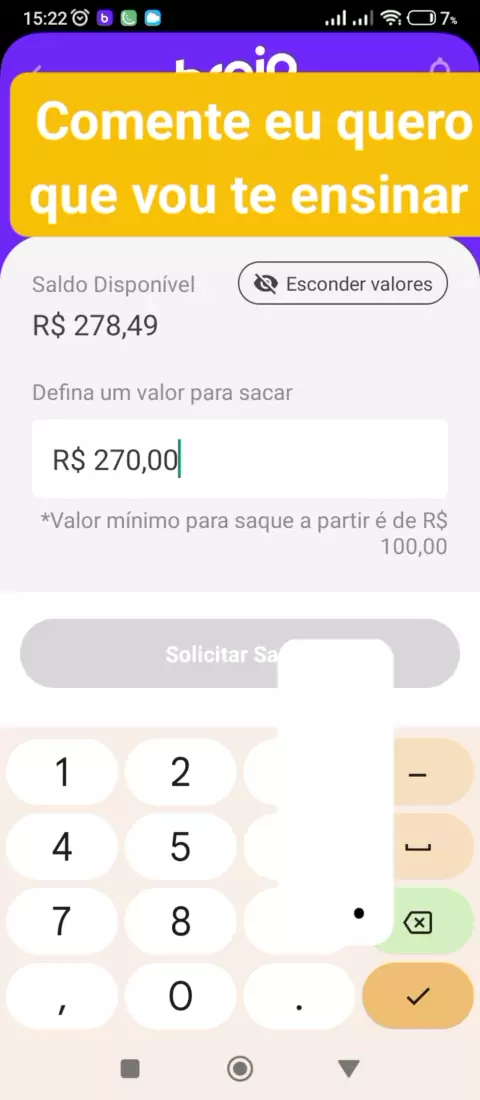
Task: Confirm entry with the checkmark key
Action: point(418,996)
